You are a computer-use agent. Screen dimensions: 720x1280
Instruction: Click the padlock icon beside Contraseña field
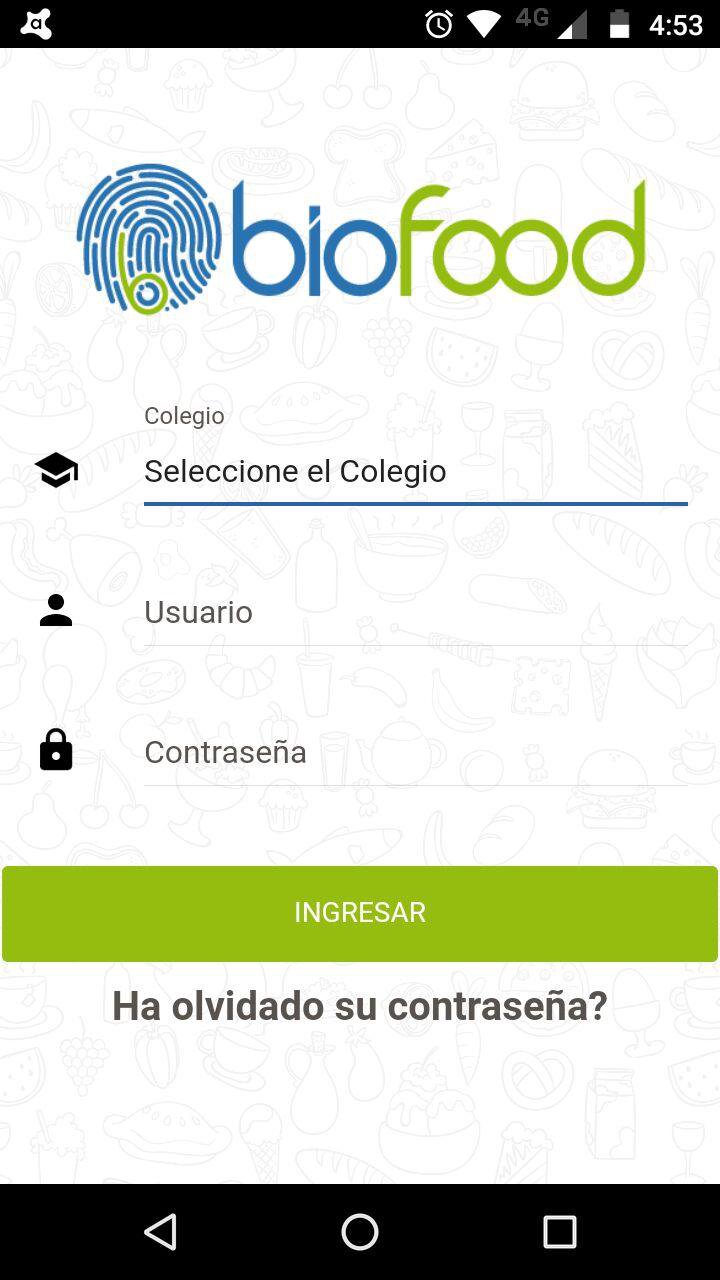[55, 749]
